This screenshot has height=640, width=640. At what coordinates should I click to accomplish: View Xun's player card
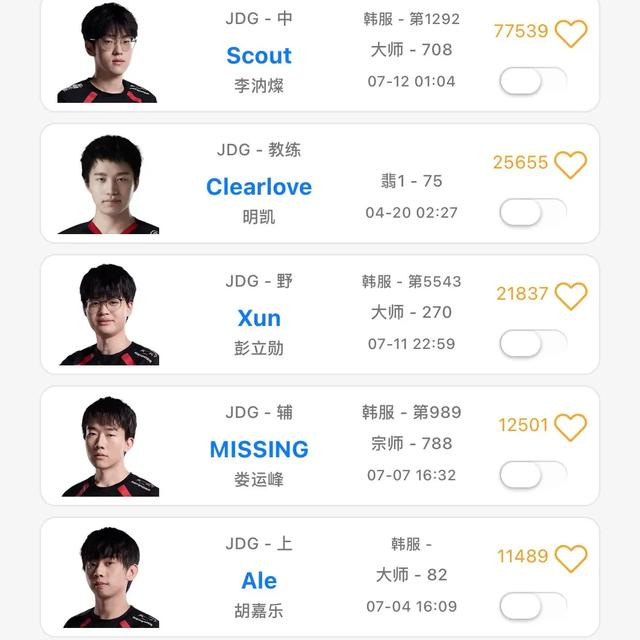point(259,318)
